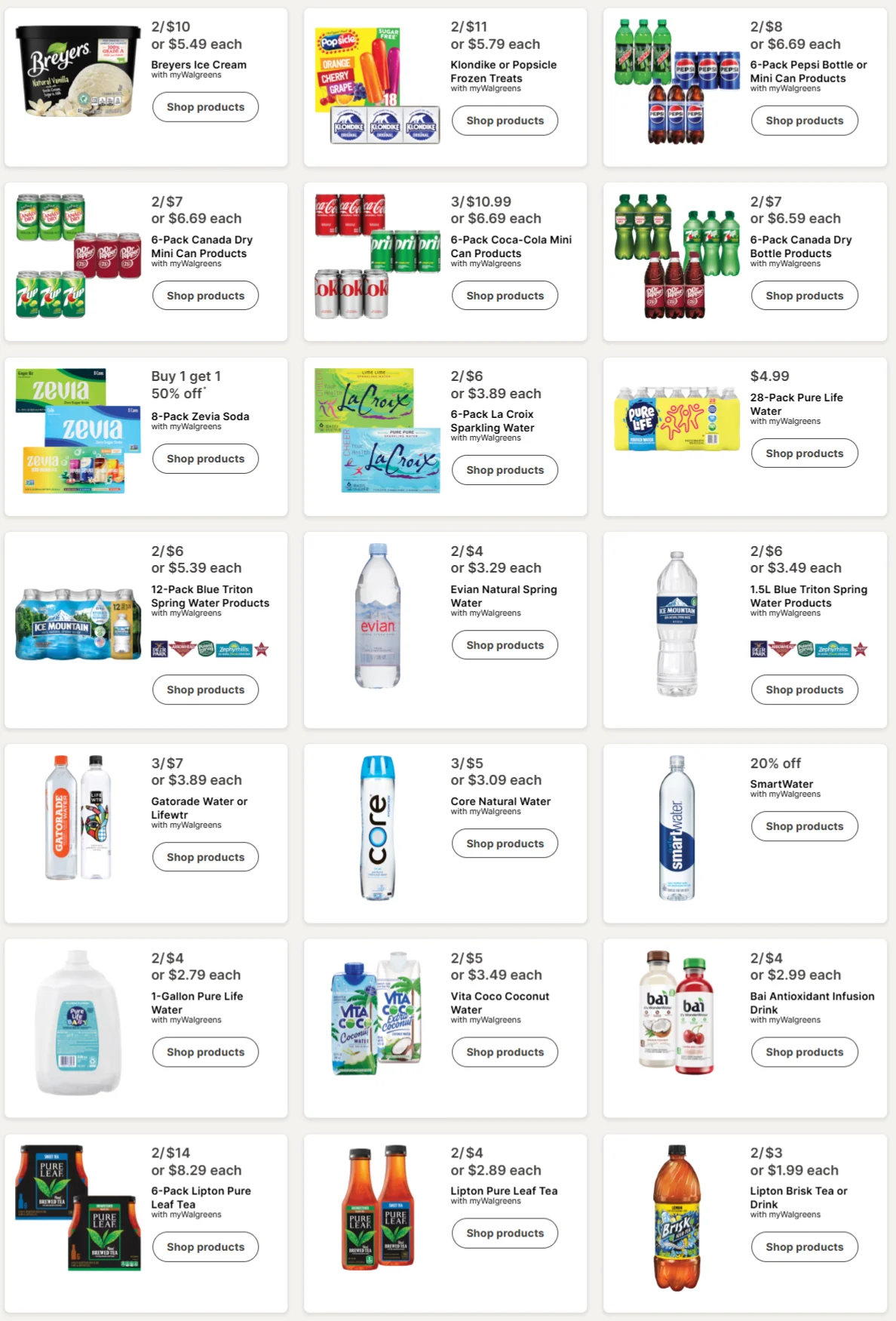This screenshot has height=1321, width=896.
Task: Shop products for 8-Pack Zevia Soda
Action: [205, 459]
